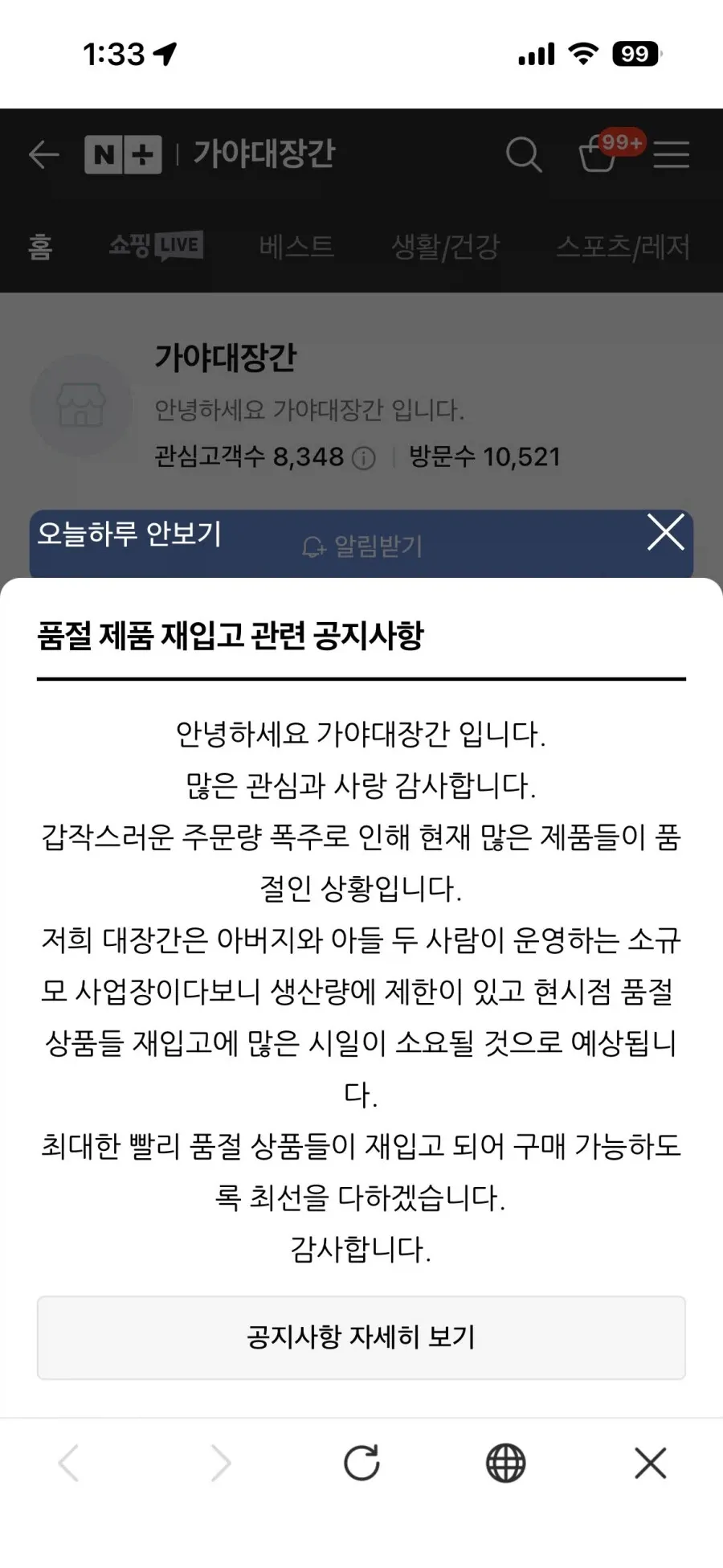723x1568 pixels.
Task: Close the notice popup with X
Action: [666, 532]
